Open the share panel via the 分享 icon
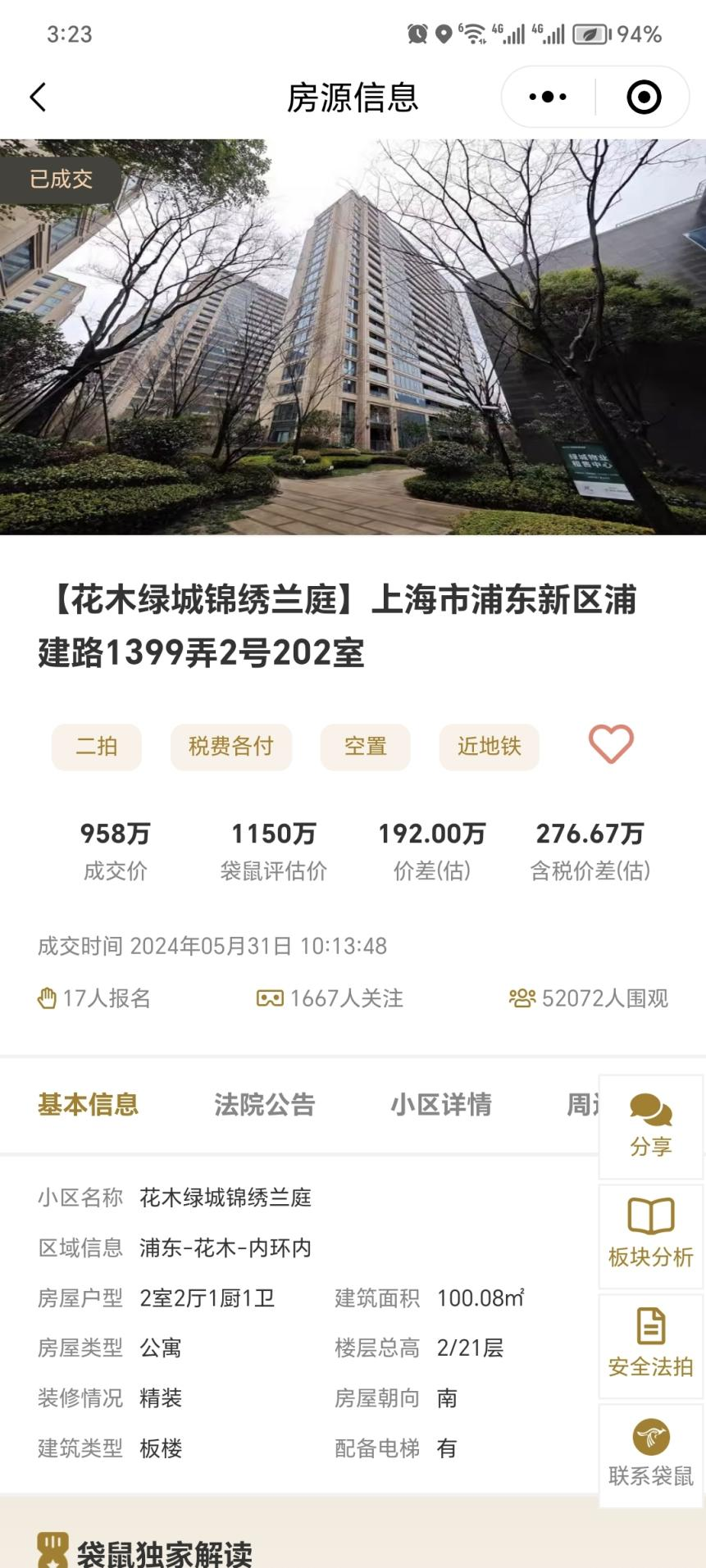The image size is (706, 1568). (x=650, y=1129)
